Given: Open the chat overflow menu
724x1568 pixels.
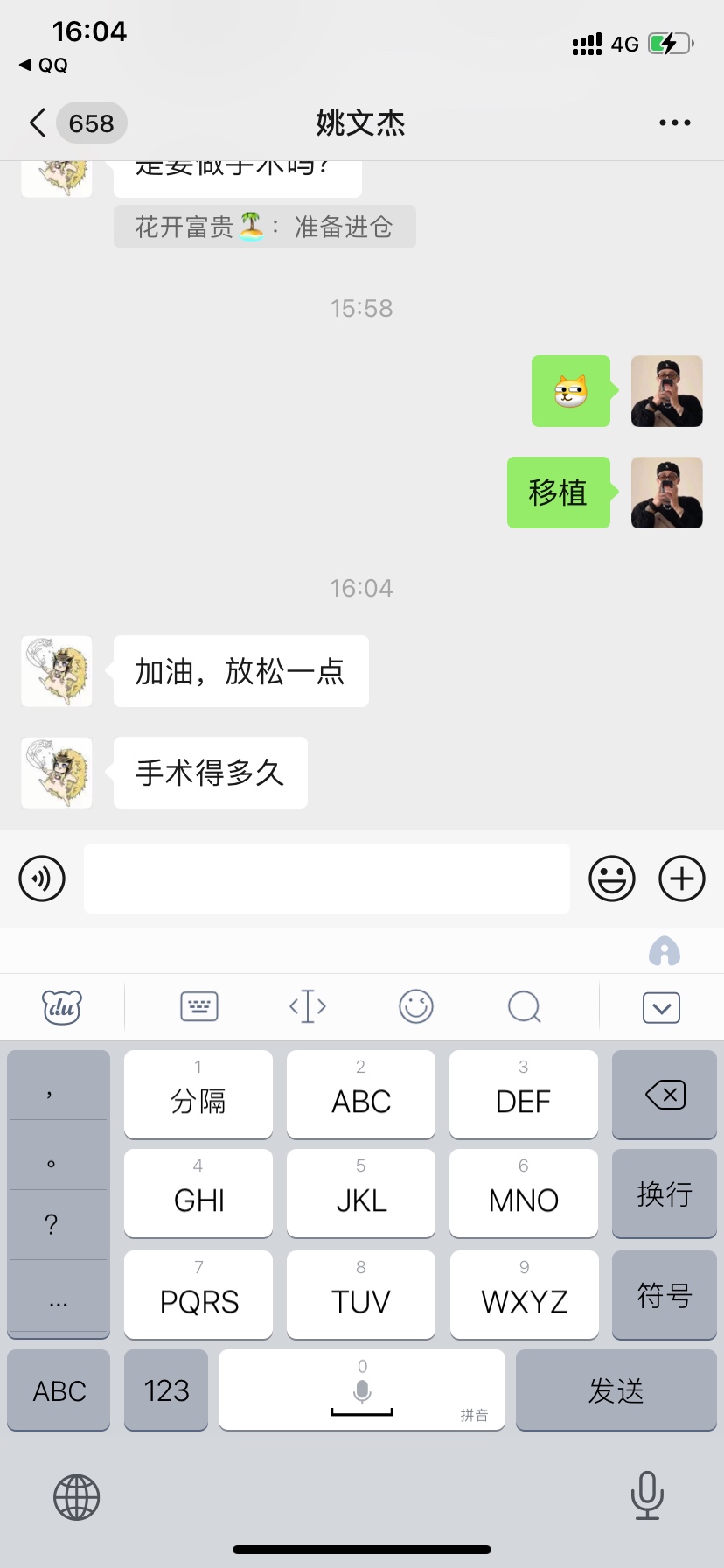Looking at the screenshot, I should 674,123.
